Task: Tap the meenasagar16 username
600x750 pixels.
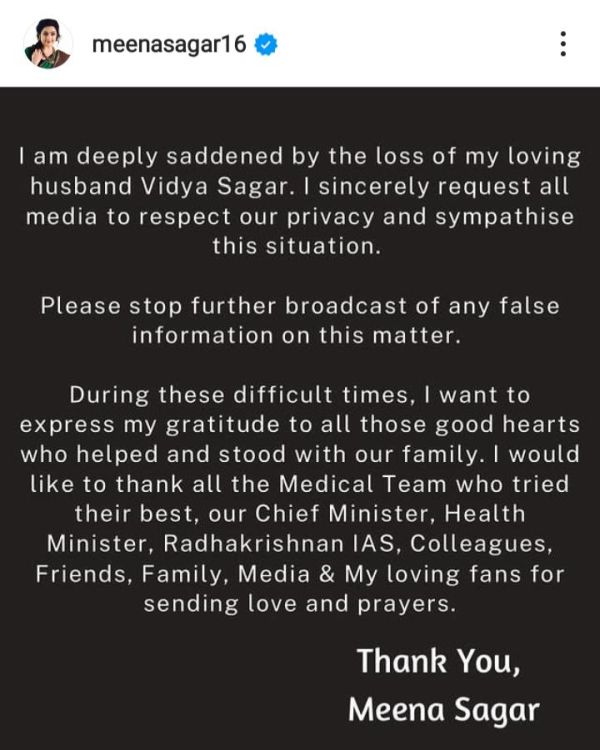Action: pyautogui.click(x=168, y=44)
